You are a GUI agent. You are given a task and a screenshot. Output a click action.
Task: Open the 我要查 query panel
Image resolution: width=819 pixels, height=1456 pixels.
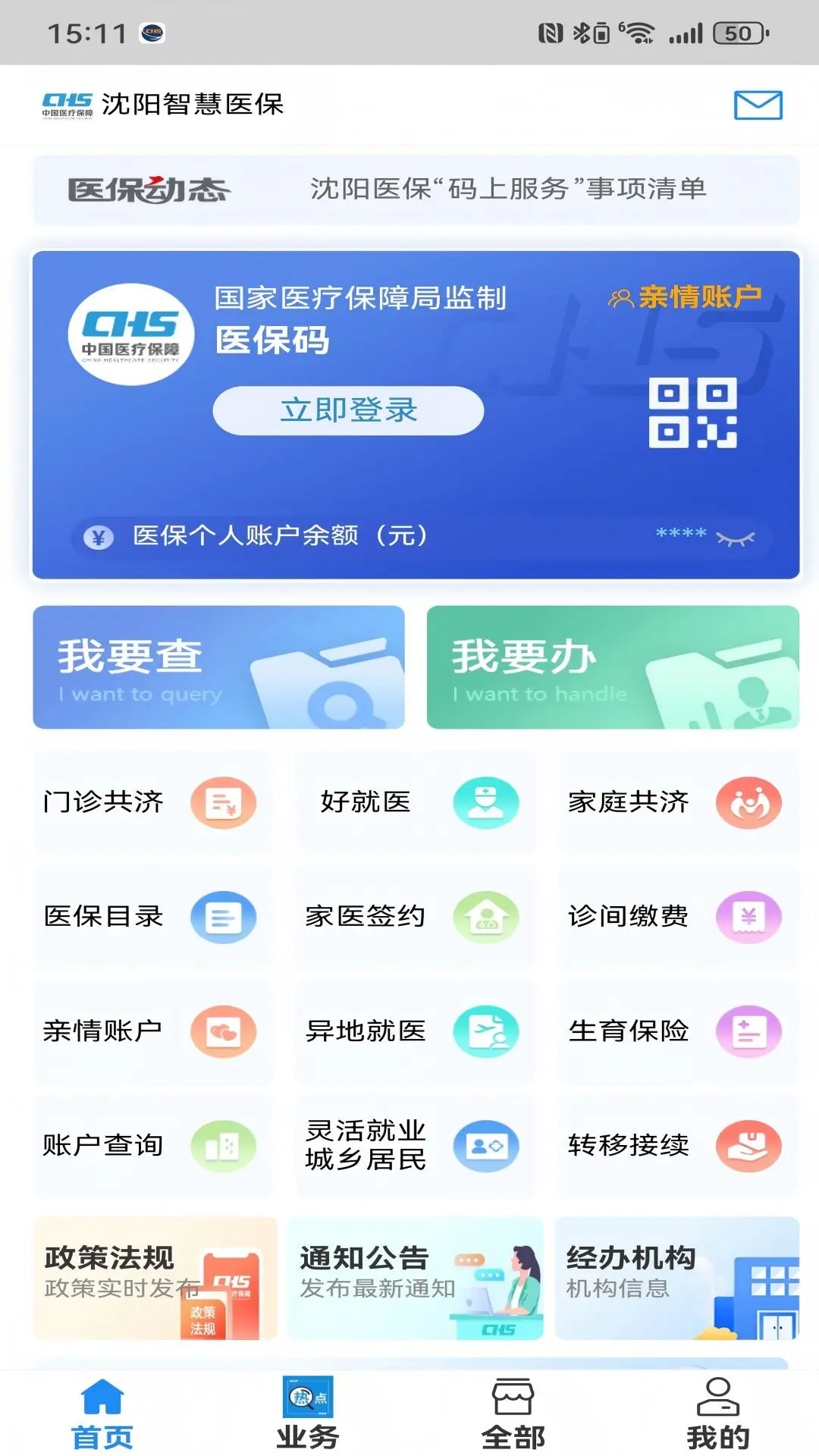(x=219, y=667)
